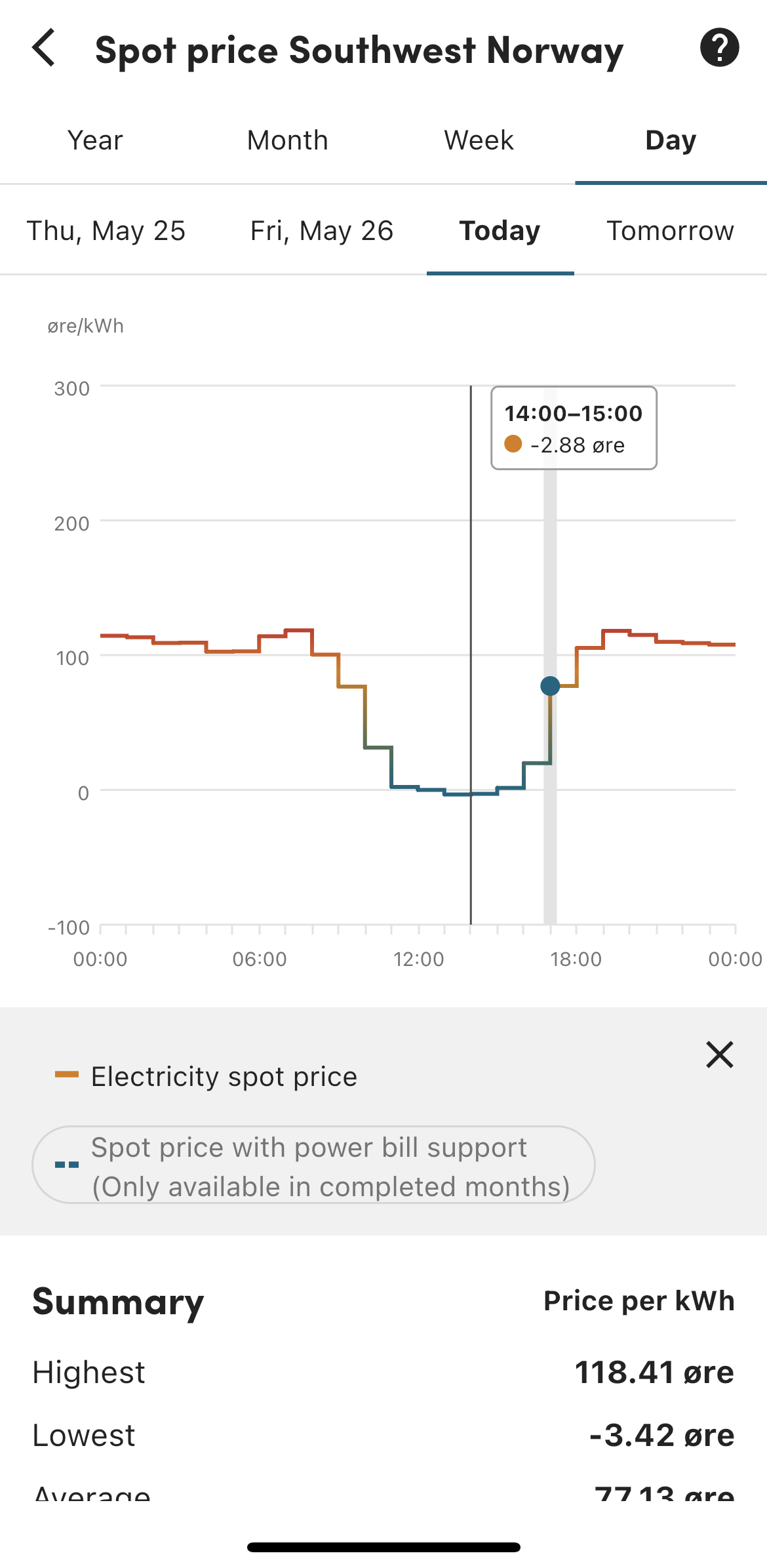This screenshot has width=767, height=1568.
Task: Show prices for Thu, May 25
Action: [106, 231]
